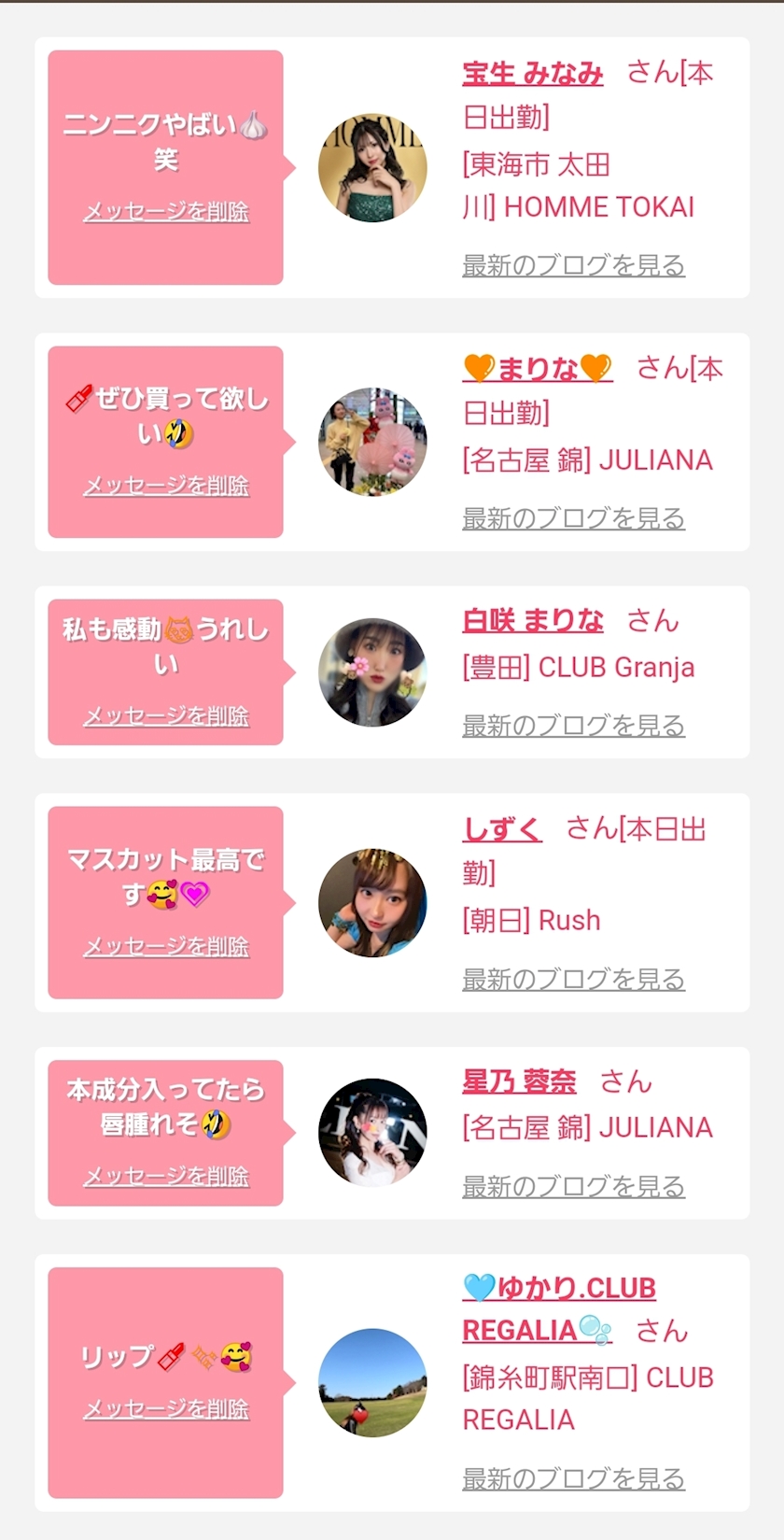View latest blog of 白咲 まりな
Image resolution: width=784 pixels, height=1540 pixels.
click(573, 726)
